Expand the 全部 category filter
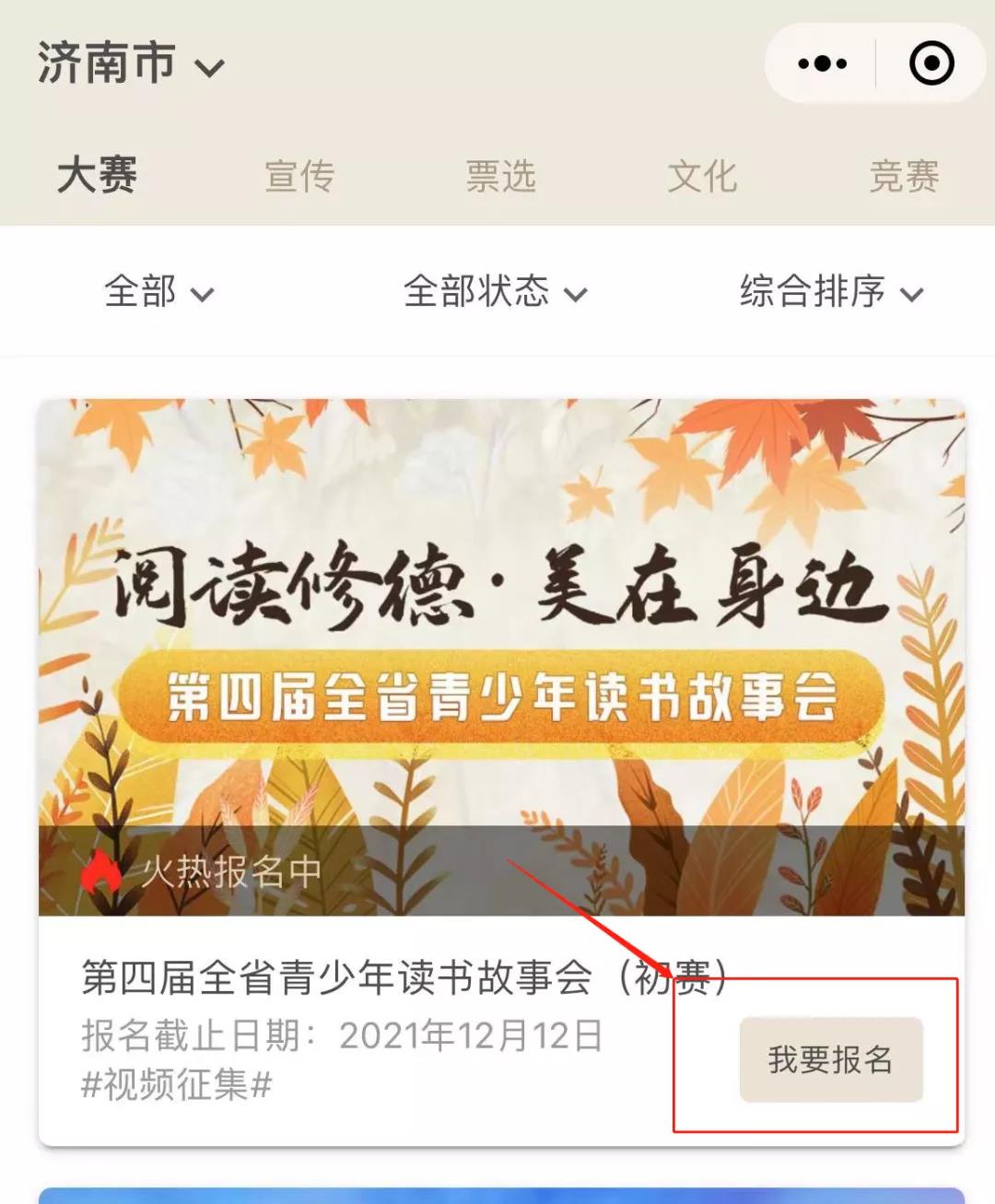995x1204 pixels. pos(158,292)
